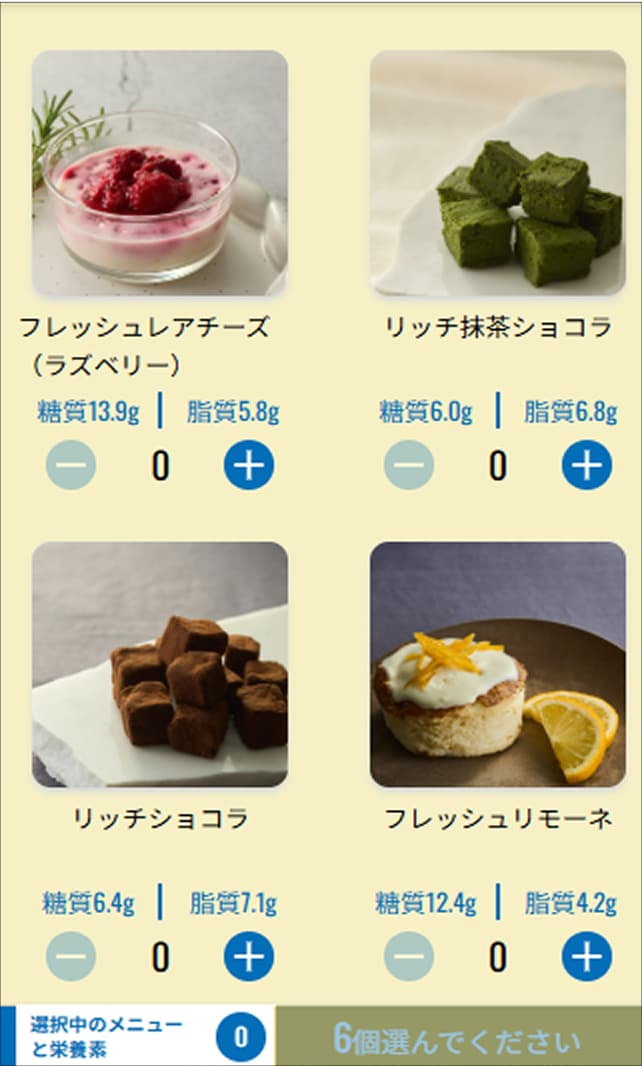Add one リッチショコラ to selection
The height and width of the screenshot is (1066, 642).
(248, 956)
